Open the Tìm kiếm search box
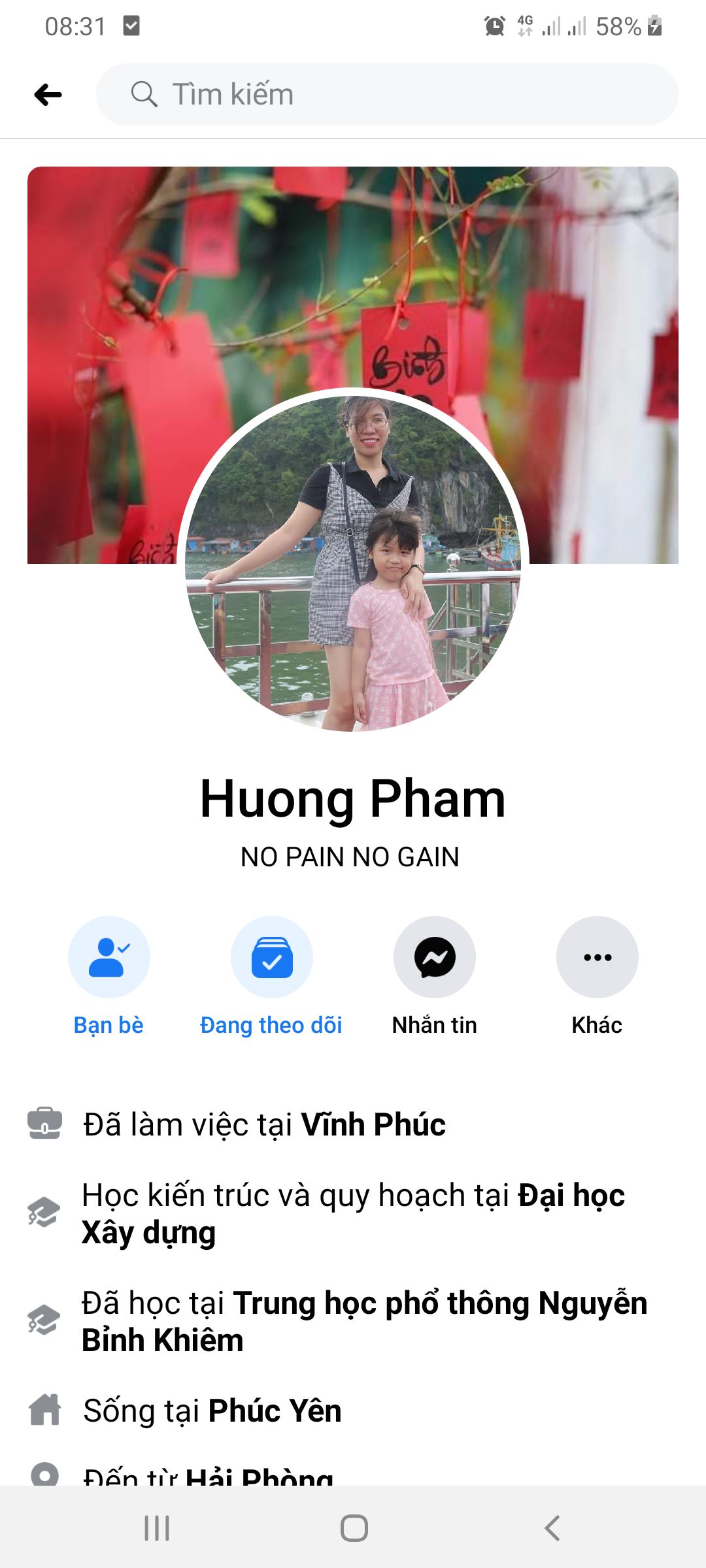This screenshot has height=1568, width=706. point(387,95)
